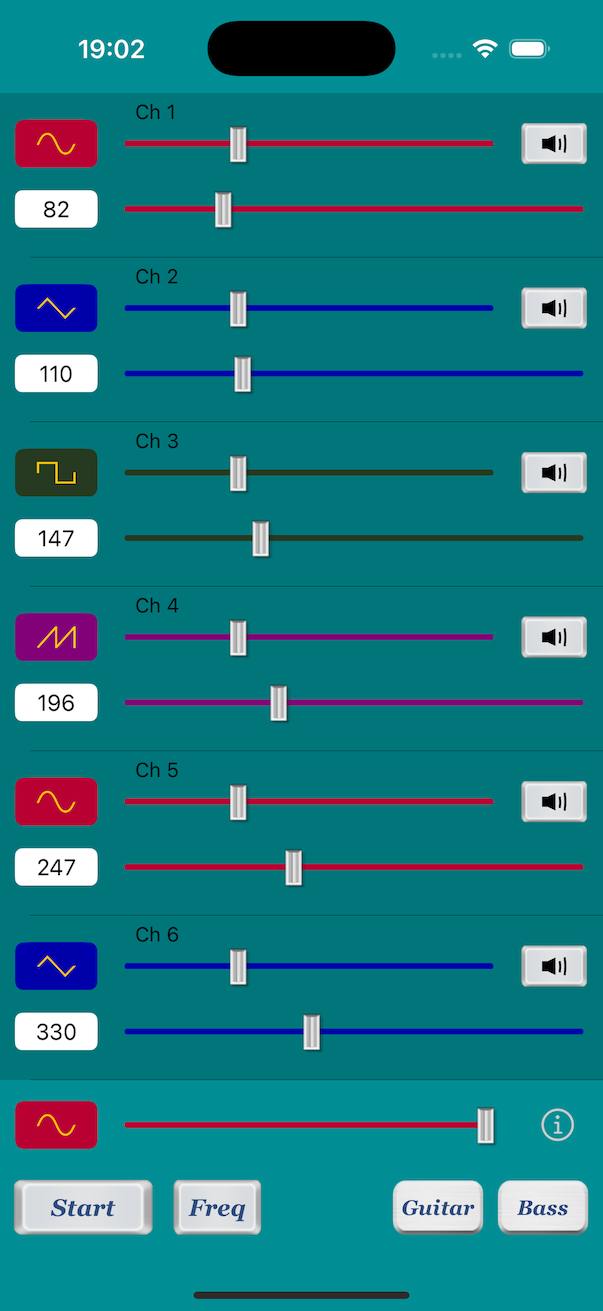Toggle the Ch 3 speaker button
The width and height of the screenshot is (603, 1311).
point(554,472)
